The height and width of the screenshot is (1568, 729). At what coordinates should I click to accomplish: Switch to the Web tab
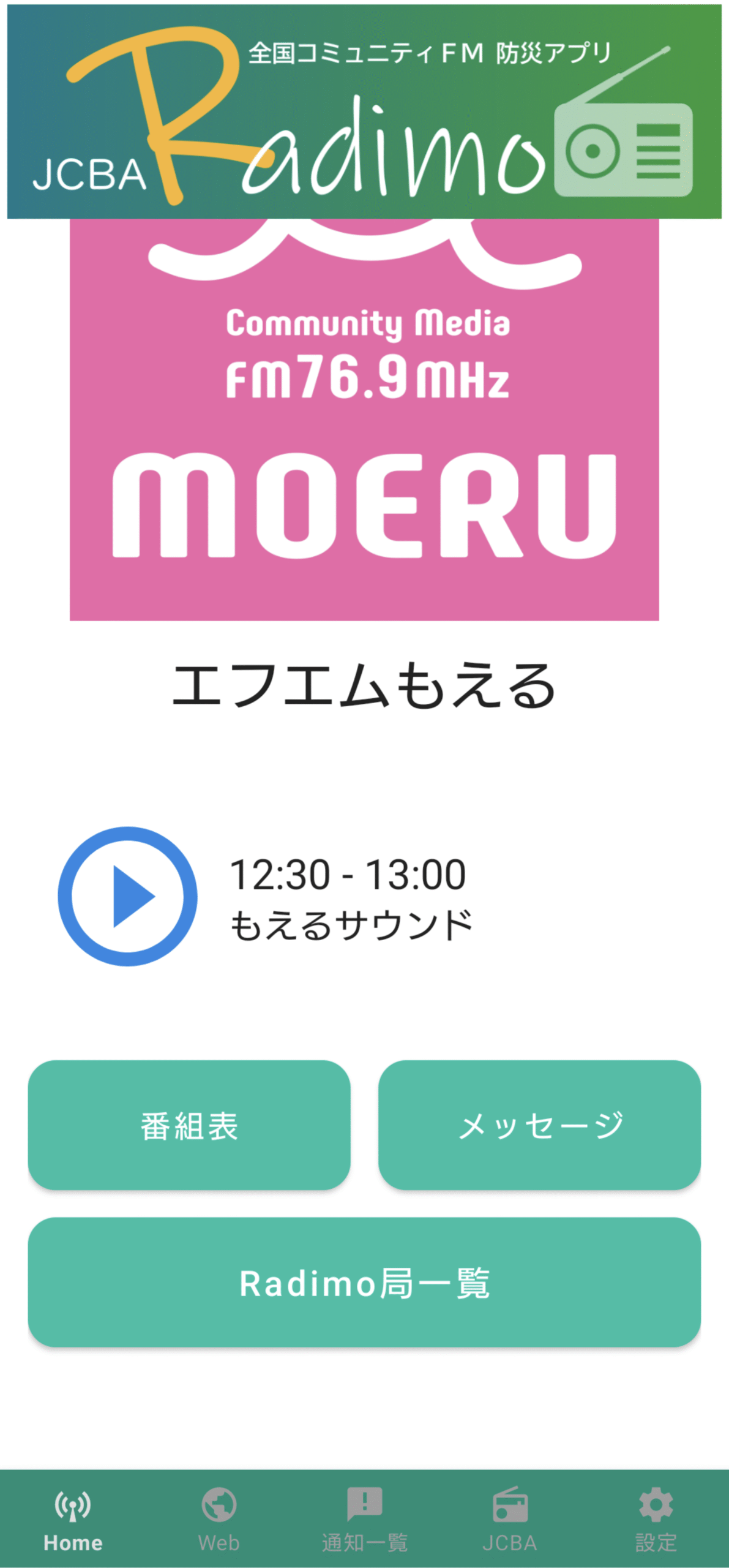click(x=219, y=1519)
